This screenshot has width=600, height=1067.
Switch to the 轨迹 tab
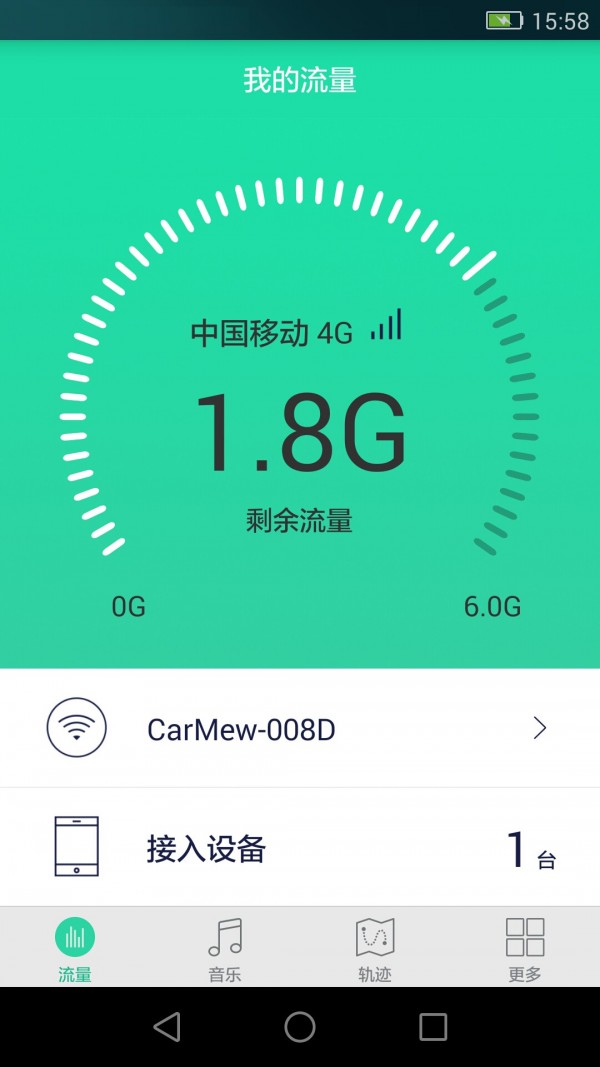(375, 948)
